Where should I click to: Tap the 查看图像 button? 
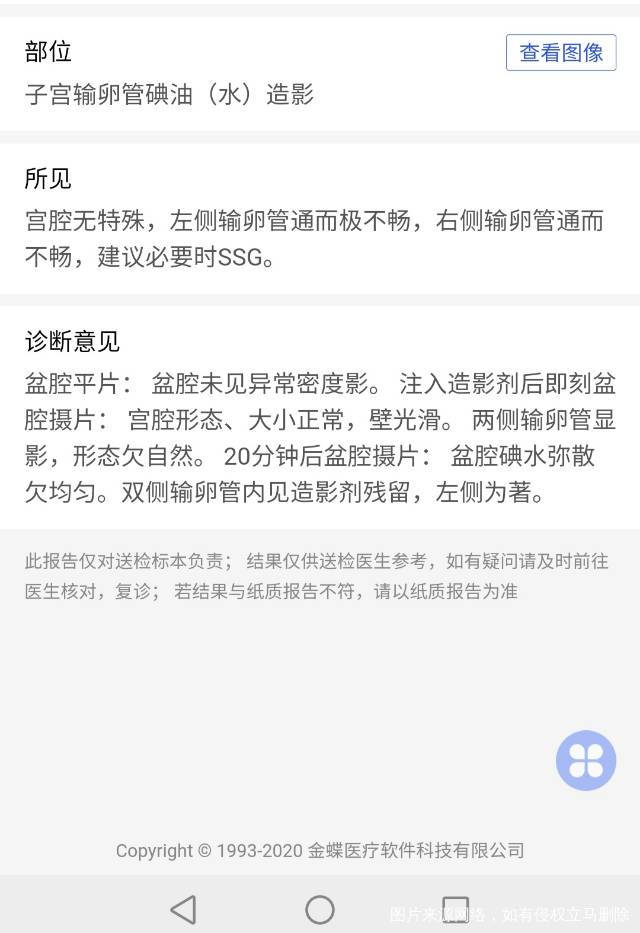pyautogui.click(x=561, y=53)
